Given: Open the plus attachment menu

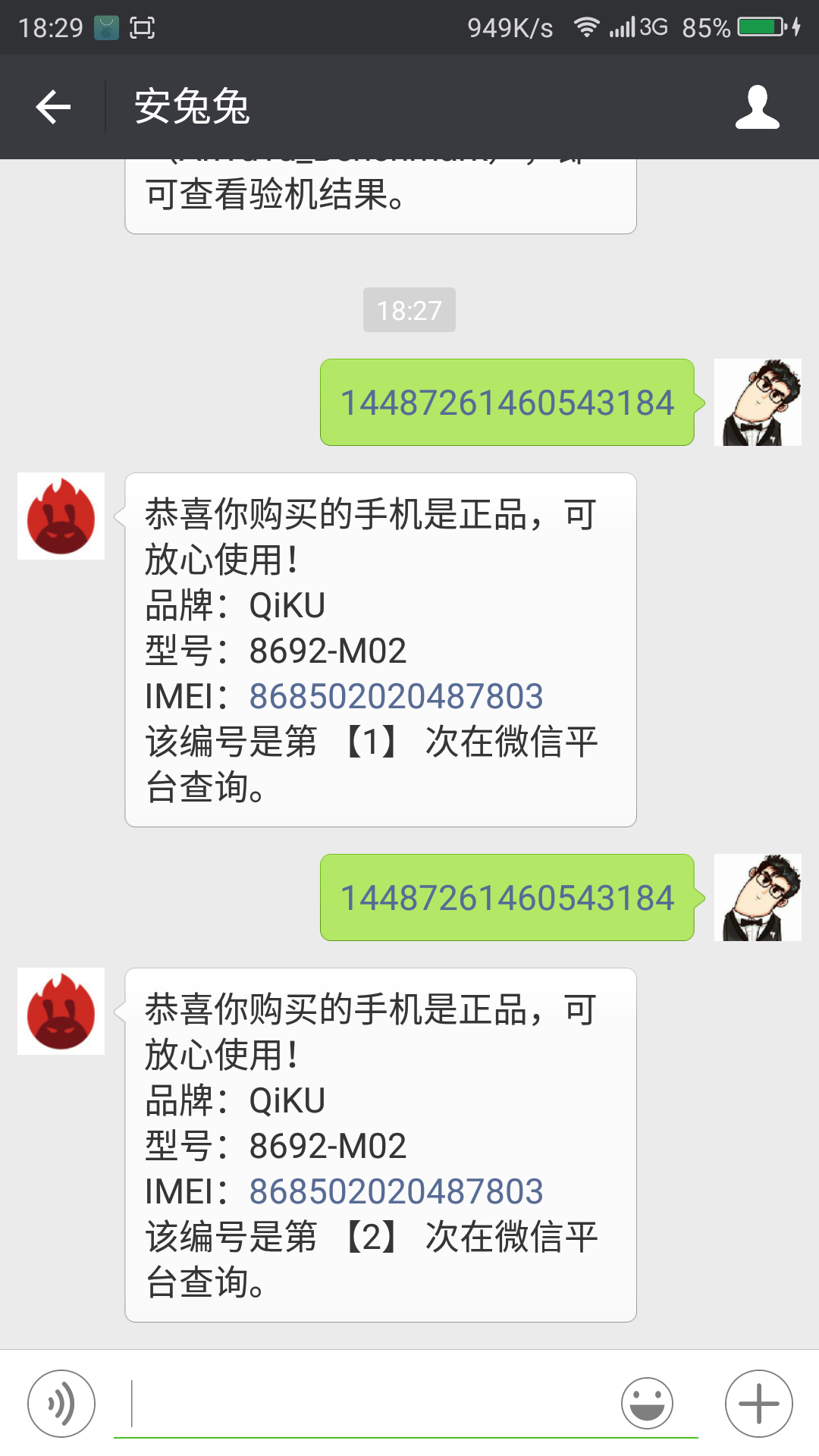Looking at the screenshot, I should click(x=758, y=1404).
